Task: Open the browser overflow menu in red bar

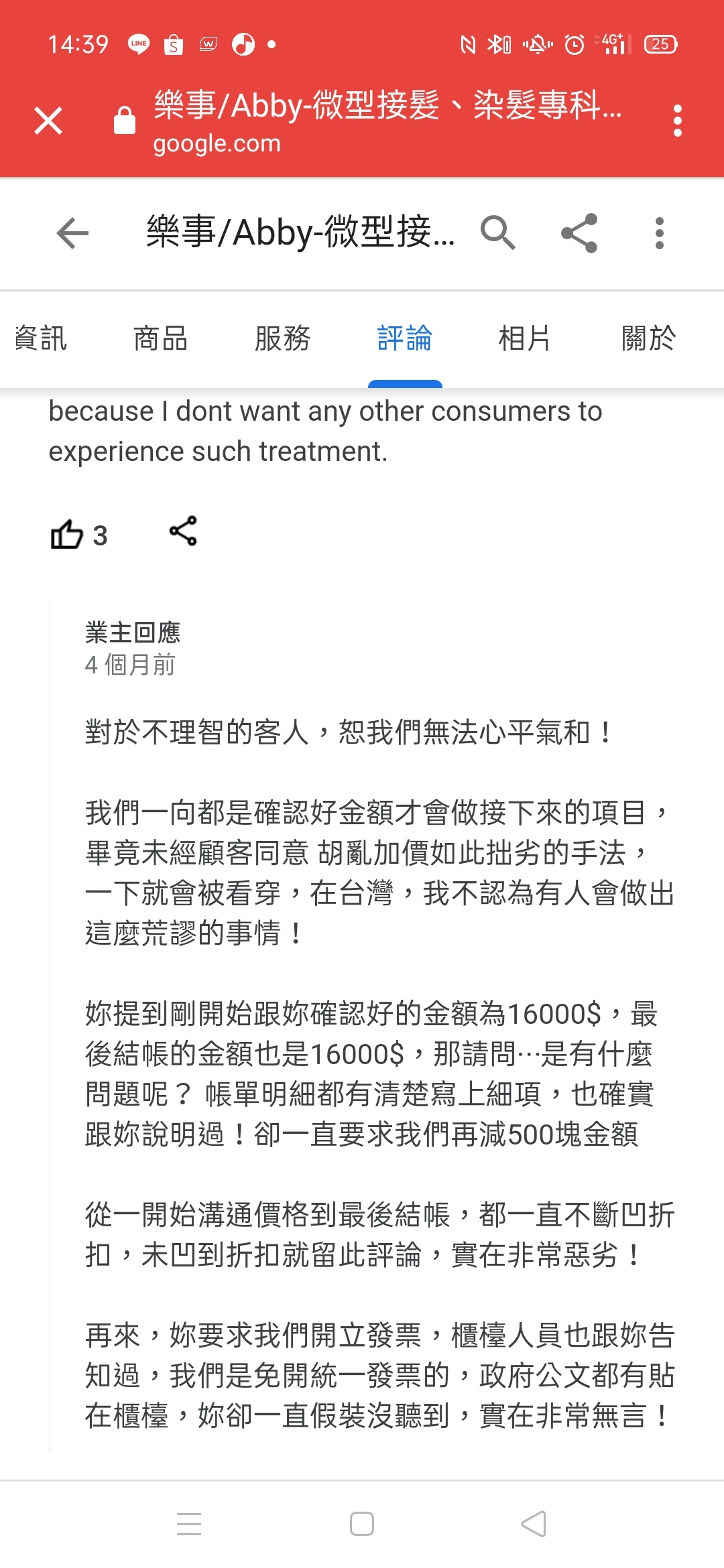Action: (678, 121)
